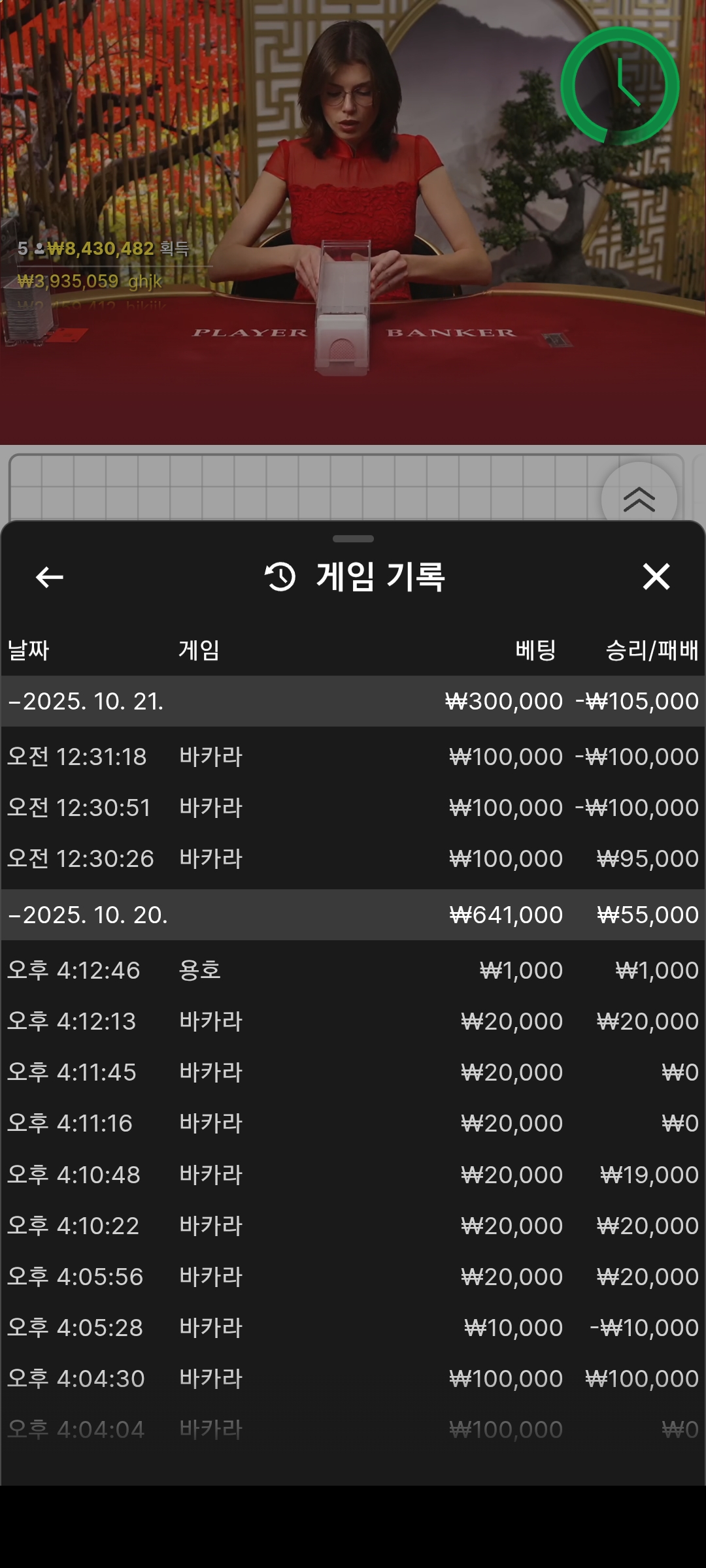Open the 오전 12:31:18 바카라 record

(353, 757)
